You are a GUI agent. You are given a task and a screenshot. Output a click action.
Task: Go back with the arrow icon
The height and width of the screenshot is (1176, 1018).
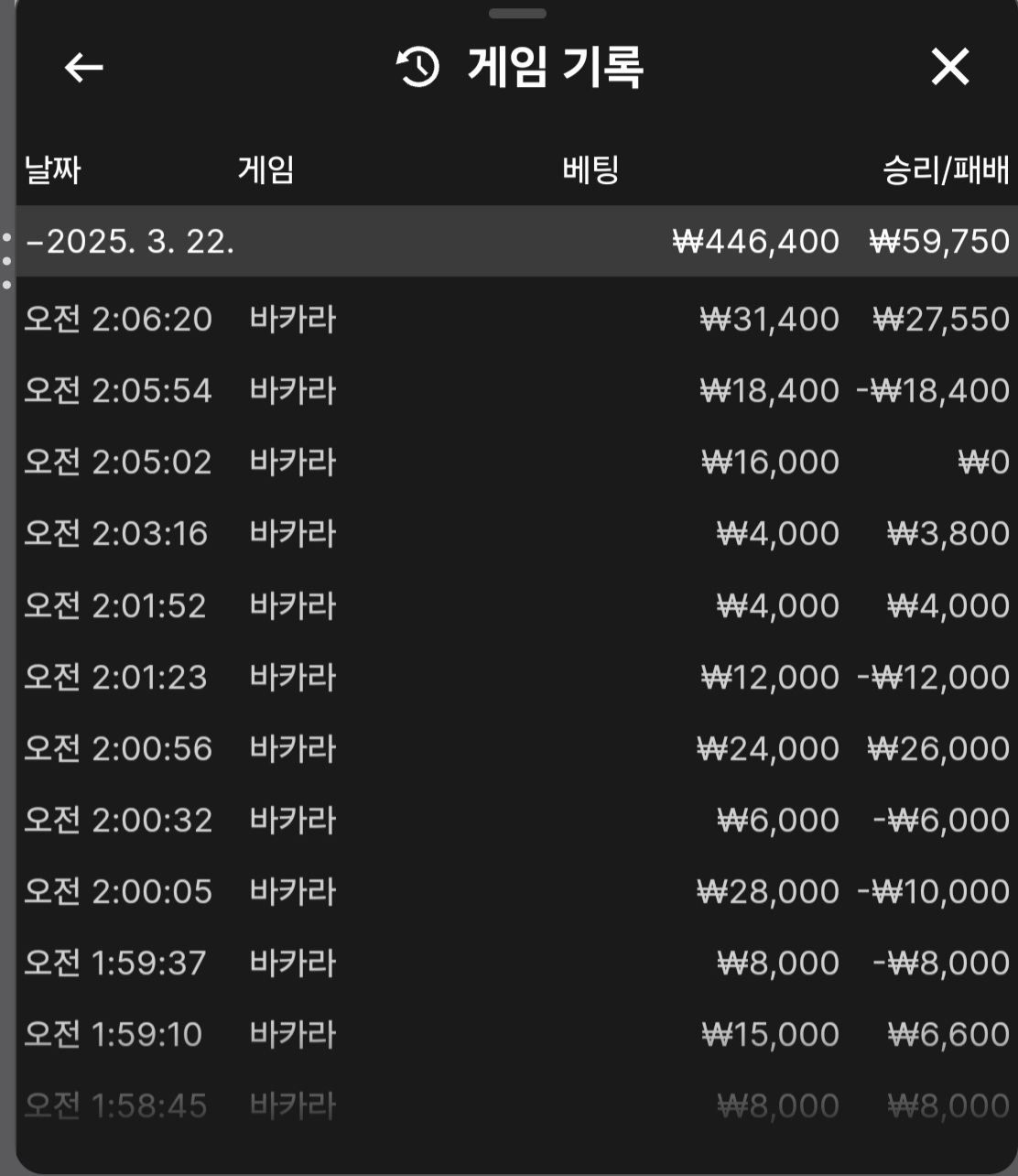pyautogui.click(x=83, y=67)
